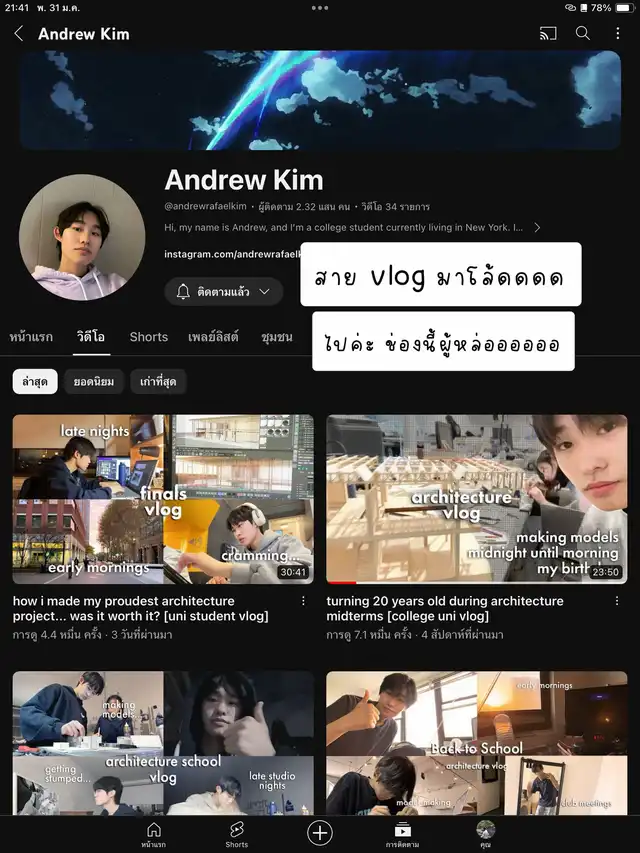Play the turning 20 years old vlog
The height and width of the screenshot is (853, 640).
coord(477,499)
